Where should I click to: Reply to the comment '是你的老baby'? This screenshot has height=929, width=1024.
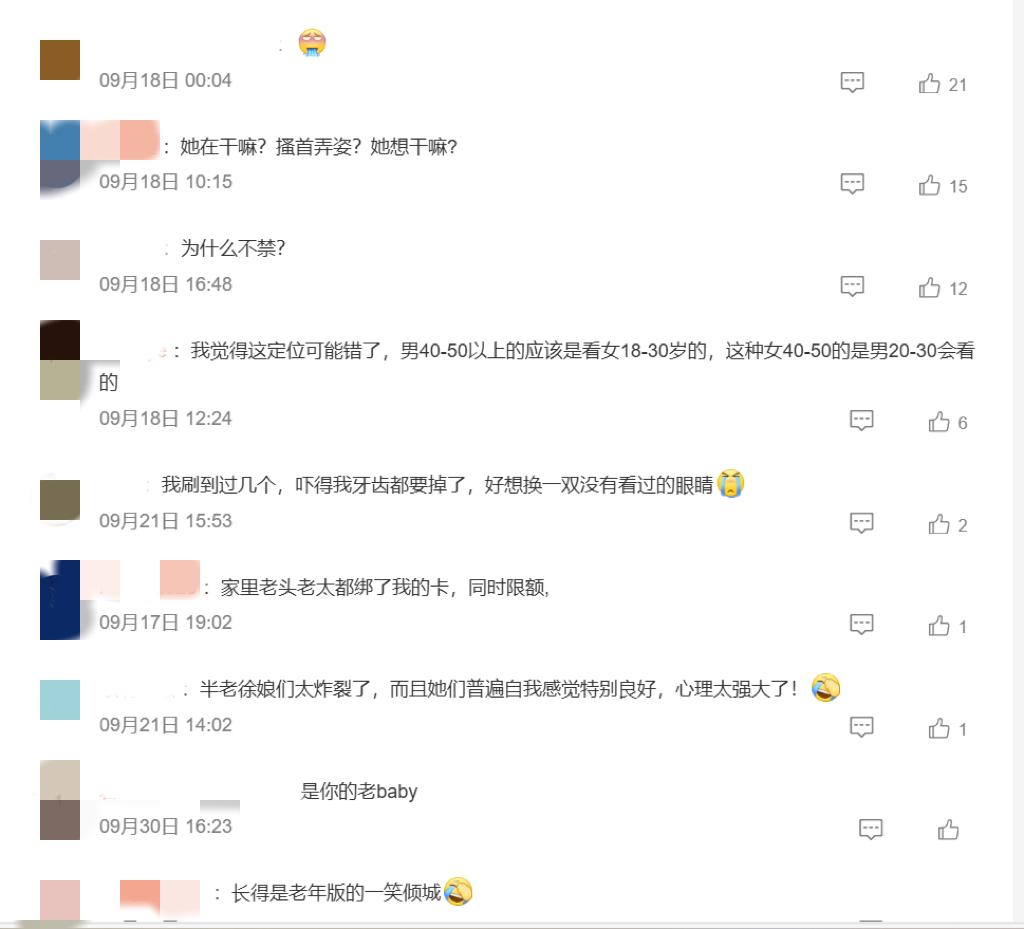coord(871,829)
